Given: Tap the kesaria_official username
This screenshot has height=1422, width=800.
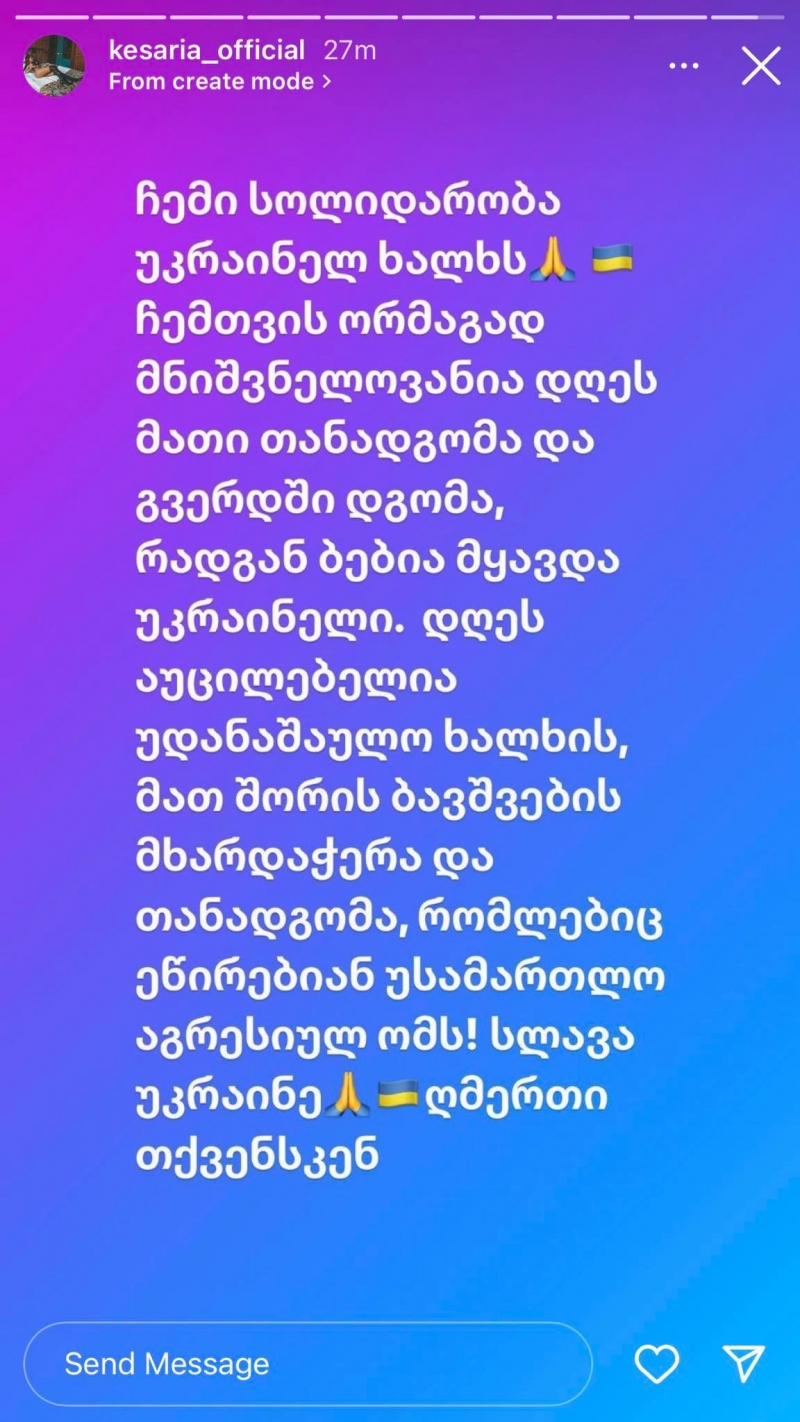Looking at the screenshot, I should pyautogui.click(x=207, y=50).
